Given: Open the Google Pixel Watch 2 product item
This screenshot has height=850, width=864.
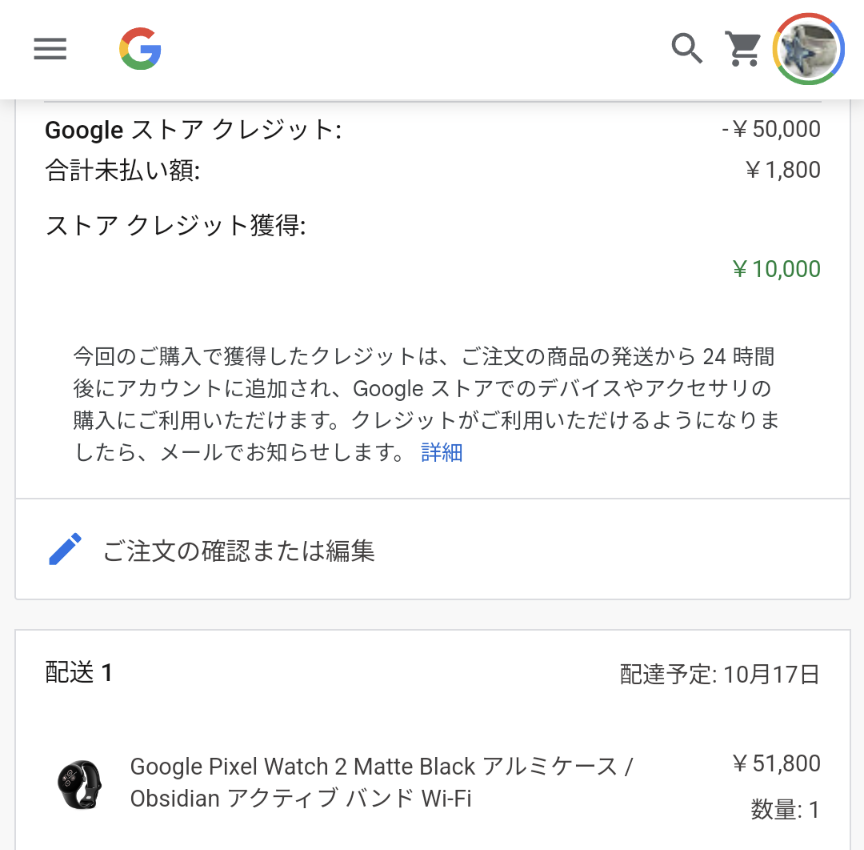Looking at the screenshot, I should tap(380, 782).
